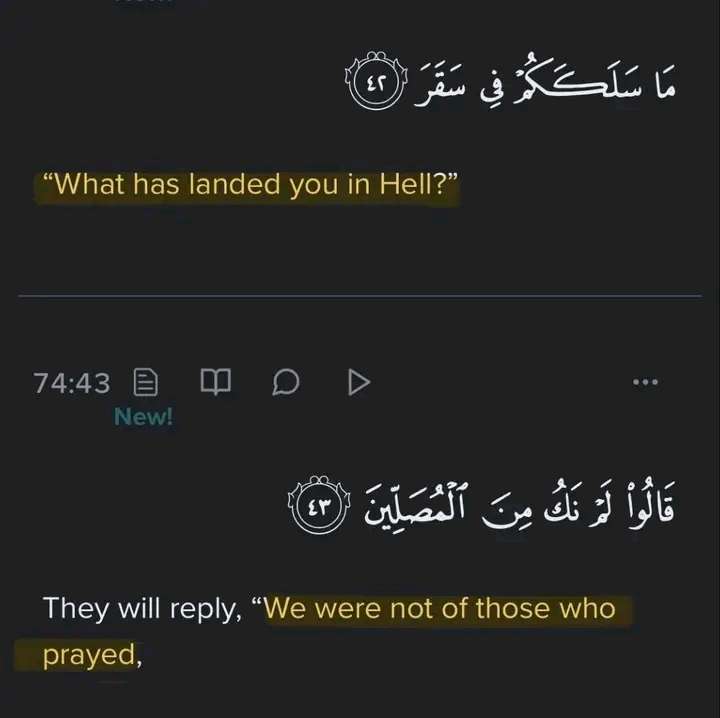
Task: Open the overflow menu for verse 74:43
Action: [647, 382]
